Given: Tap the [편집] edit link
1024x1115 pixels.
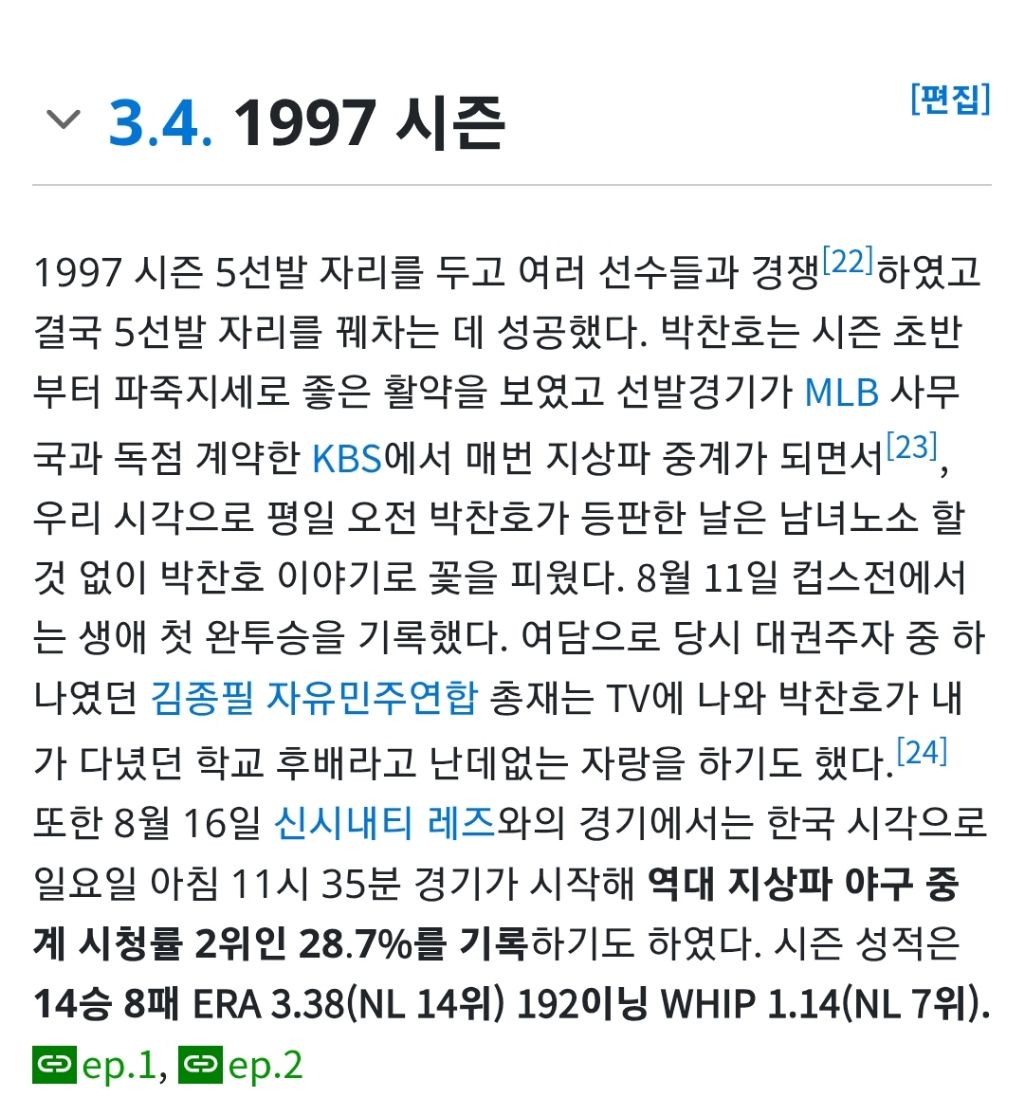Looking at the screenshot, I should click(x=951, y=98).
